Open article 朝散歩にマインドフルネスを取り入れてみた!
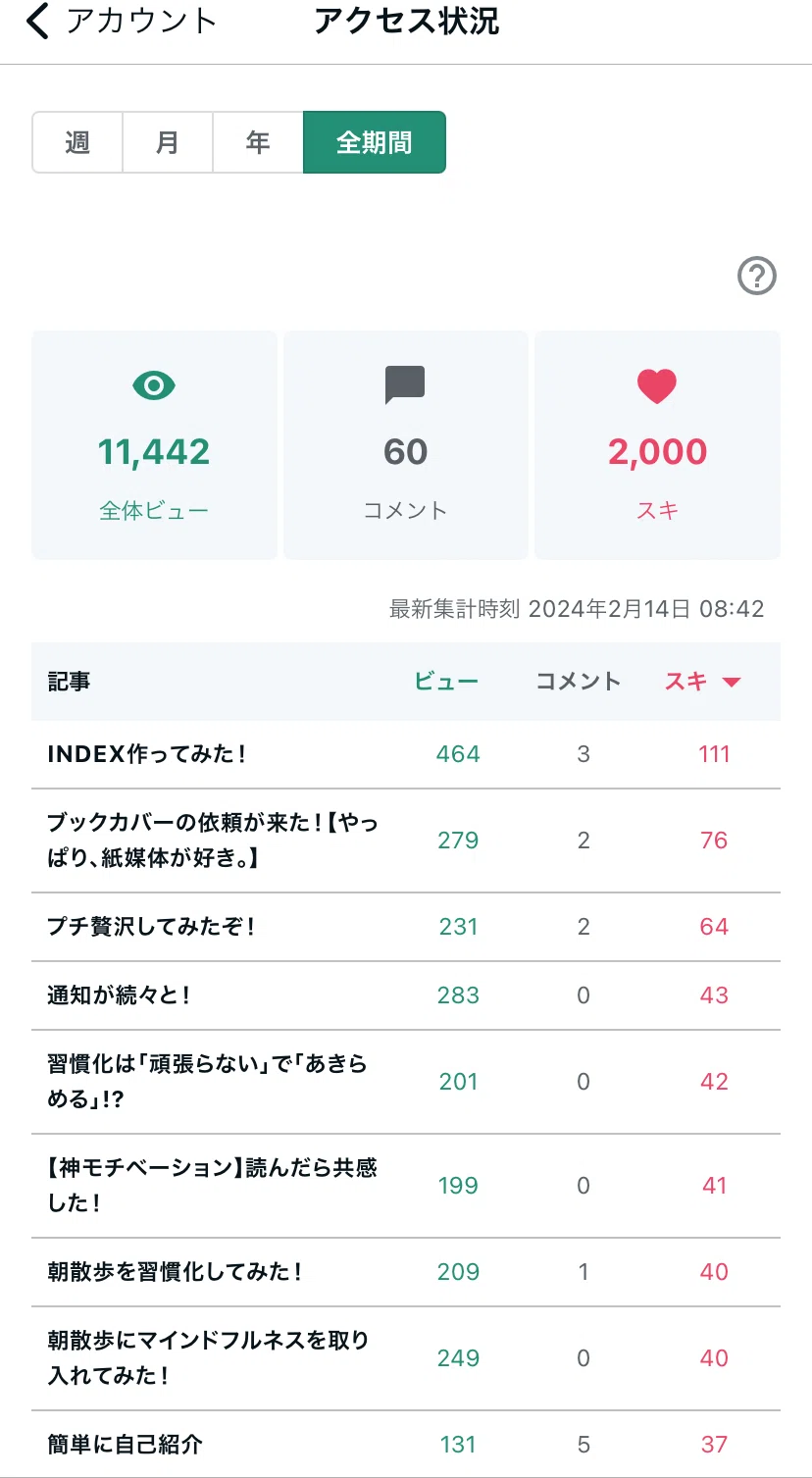Image resolution: width=812 pixels, height=1478 pixels. pyautogui.click(x=406, y=1358)
